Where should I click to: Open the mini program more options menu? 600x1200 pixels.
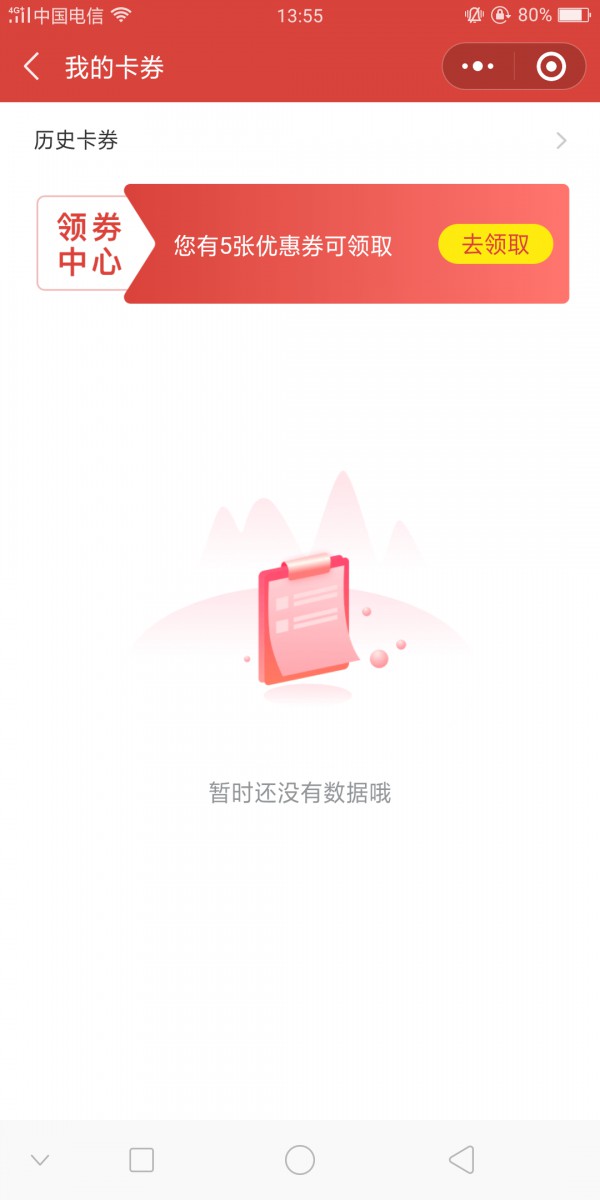478,67
